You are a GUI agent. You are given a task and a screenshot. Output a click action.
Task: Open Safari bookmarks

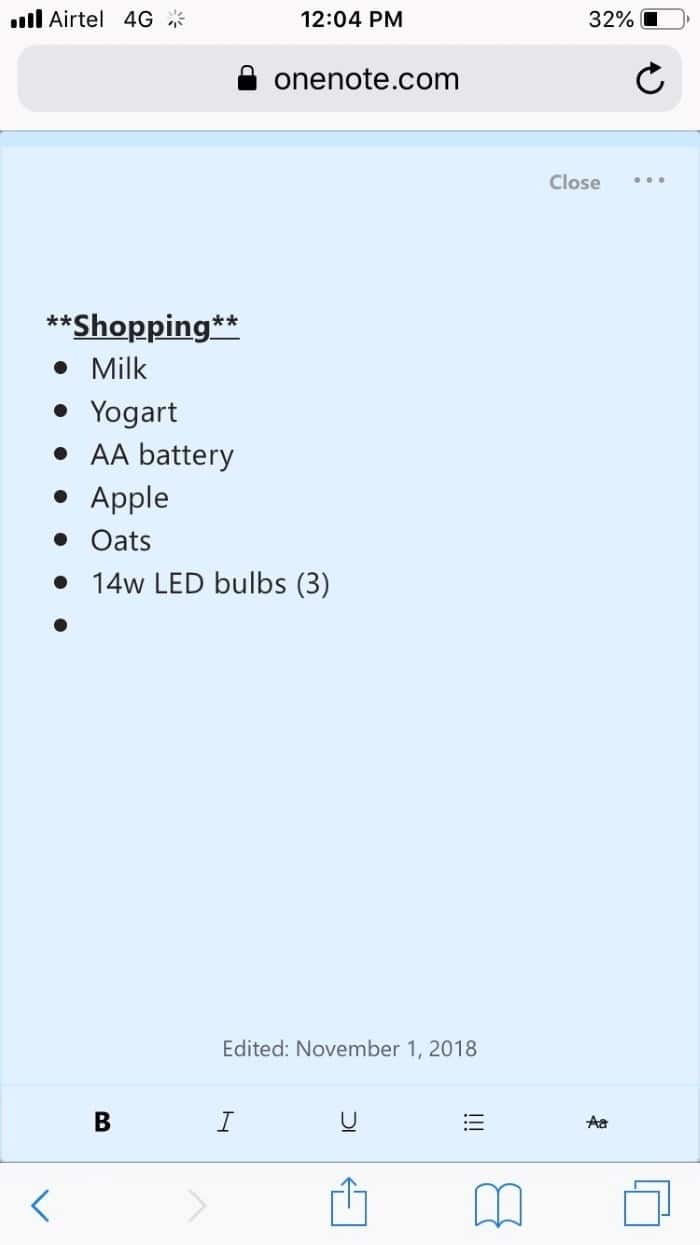[x=497, y=1205]
